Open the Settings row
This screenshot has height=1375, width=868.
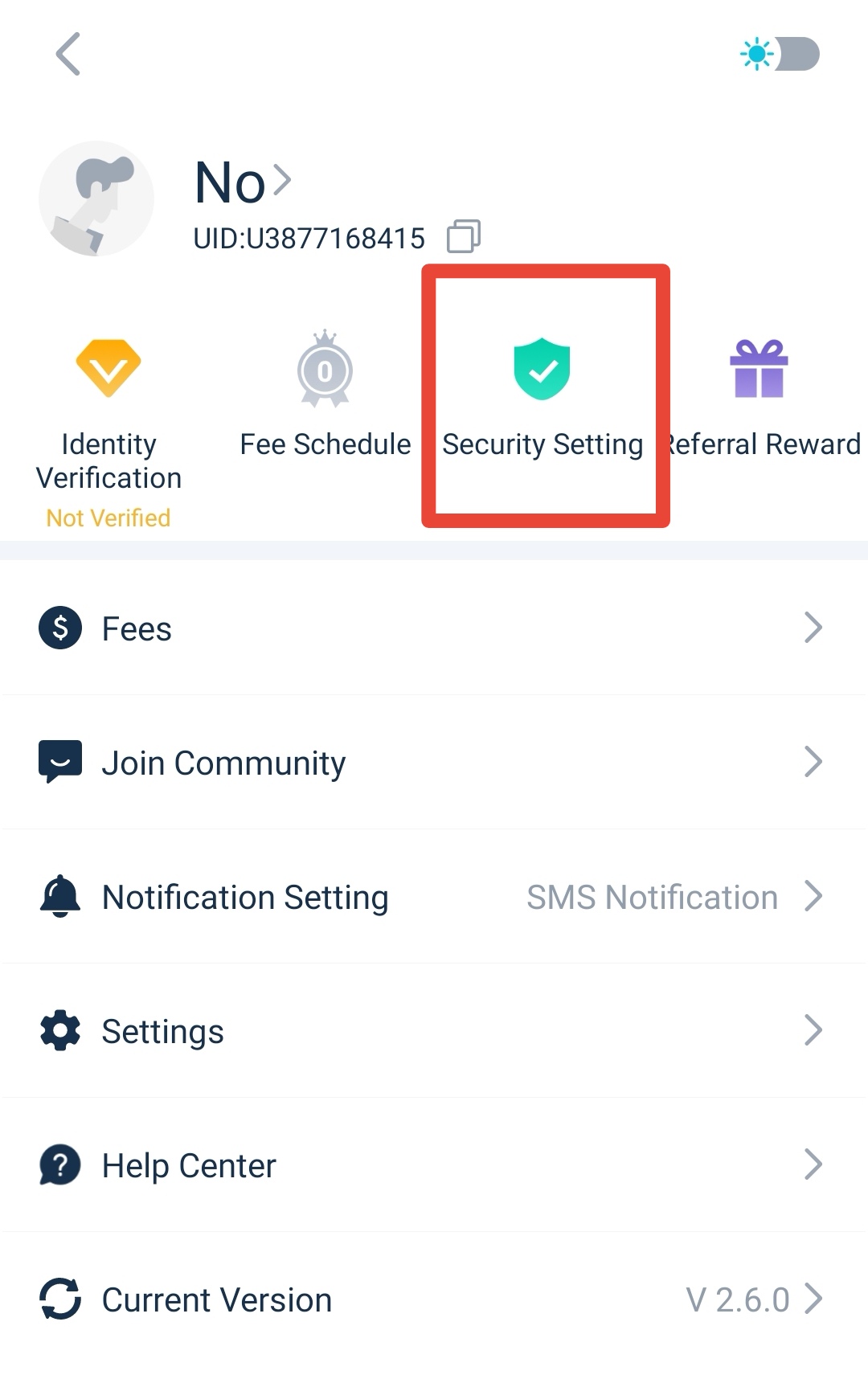[x=434, y=1031]
